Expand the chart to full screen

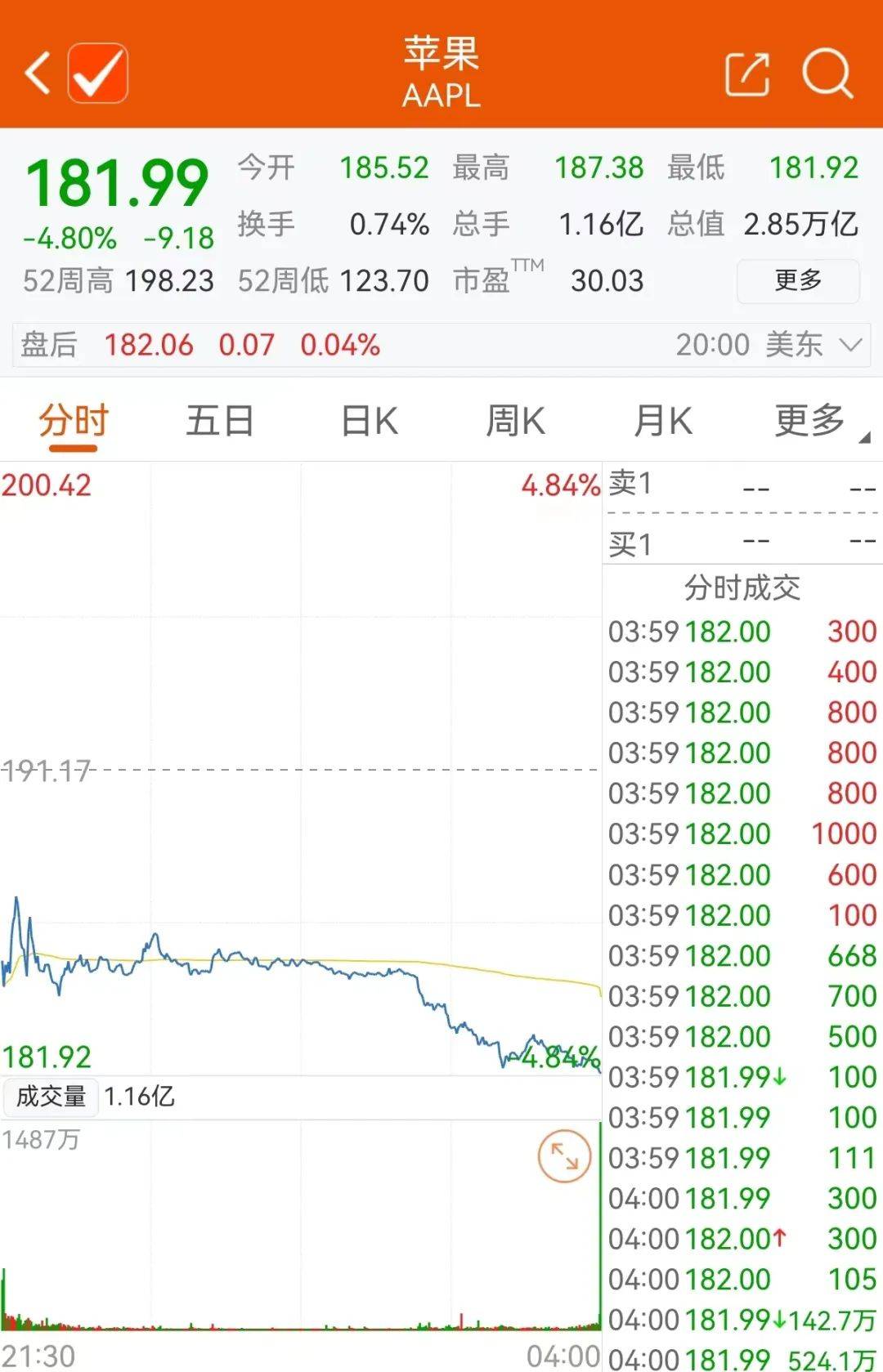564,1156
